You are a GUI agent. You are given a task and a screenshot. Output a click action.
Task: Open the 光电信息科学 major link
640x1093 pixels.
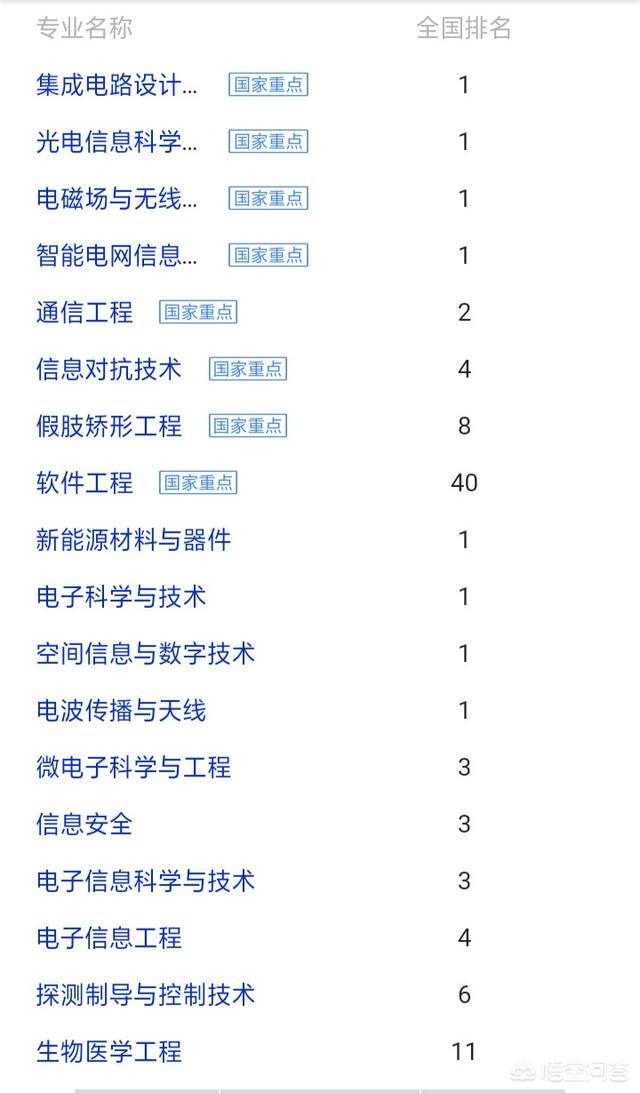point(117,142)
